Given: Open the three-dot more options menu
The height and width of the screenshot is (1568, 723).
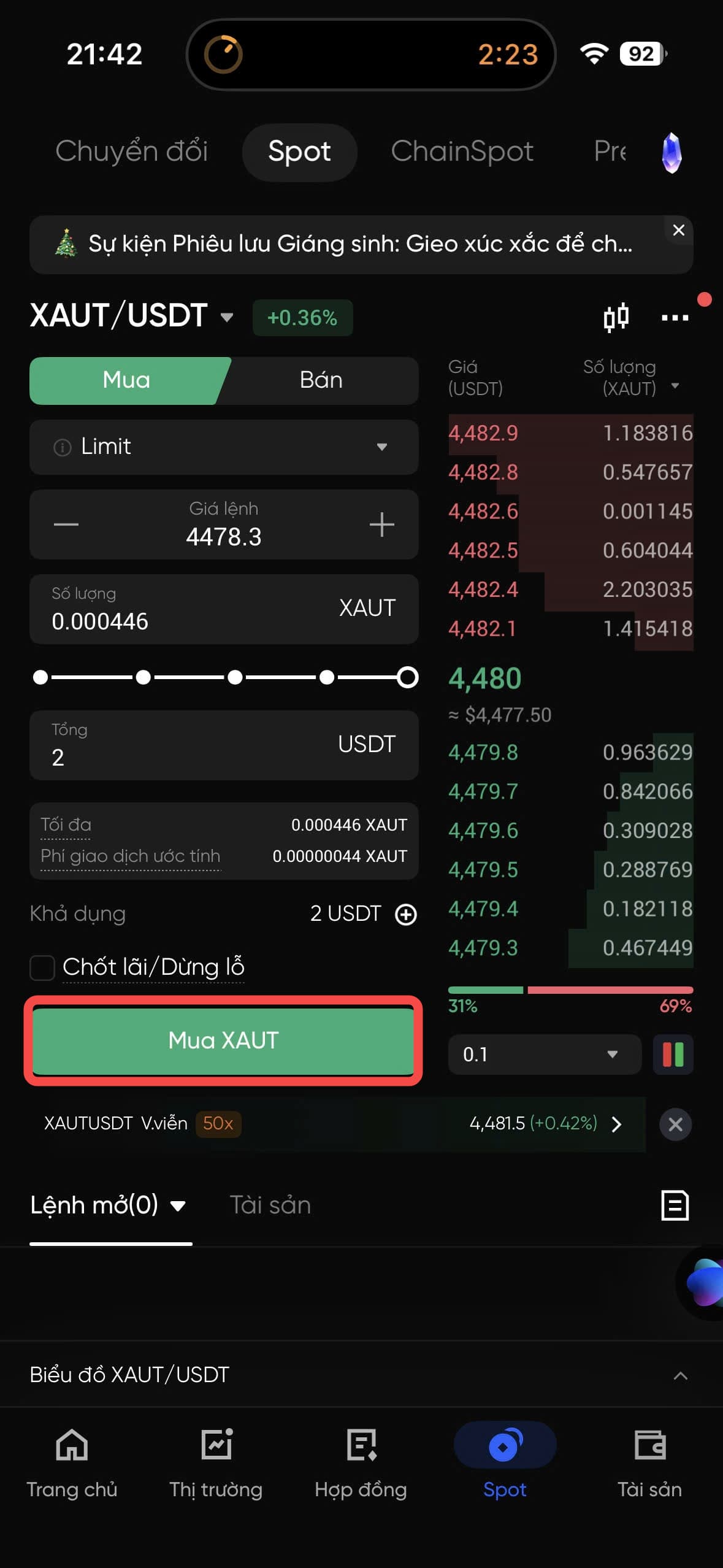Looking at the screenshot, I should pyautogui.click(x=675, y=317).
